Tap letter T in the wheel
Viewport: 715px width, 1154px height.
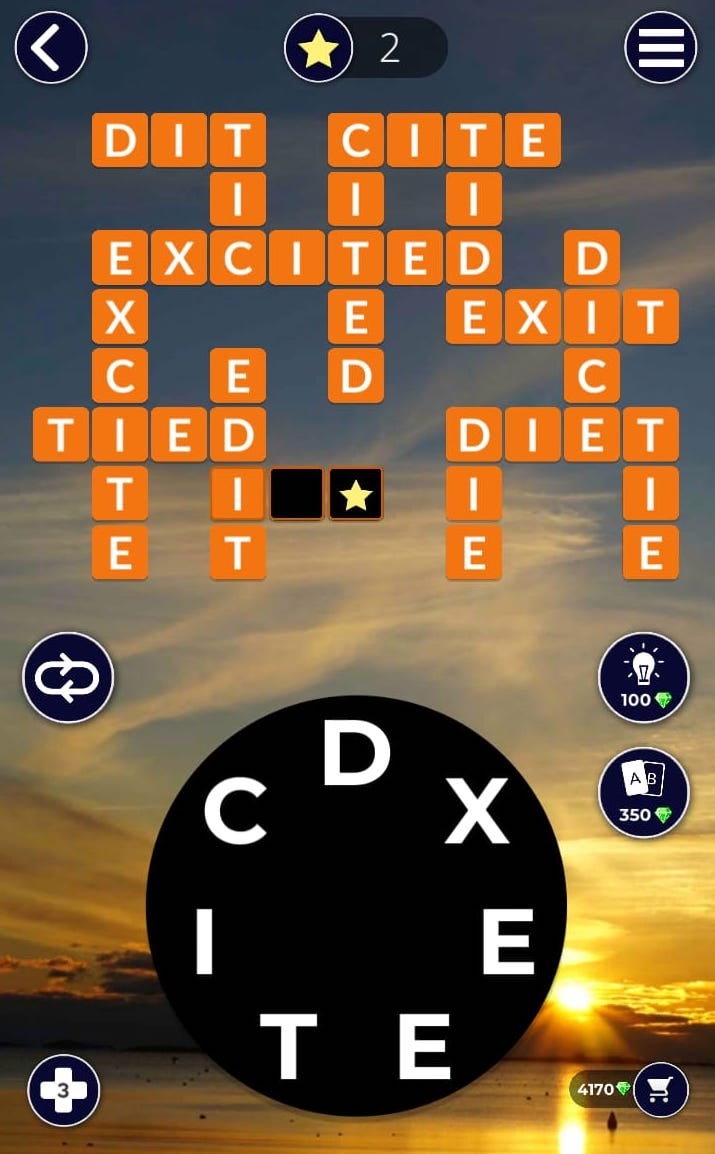coord(288,1046)
